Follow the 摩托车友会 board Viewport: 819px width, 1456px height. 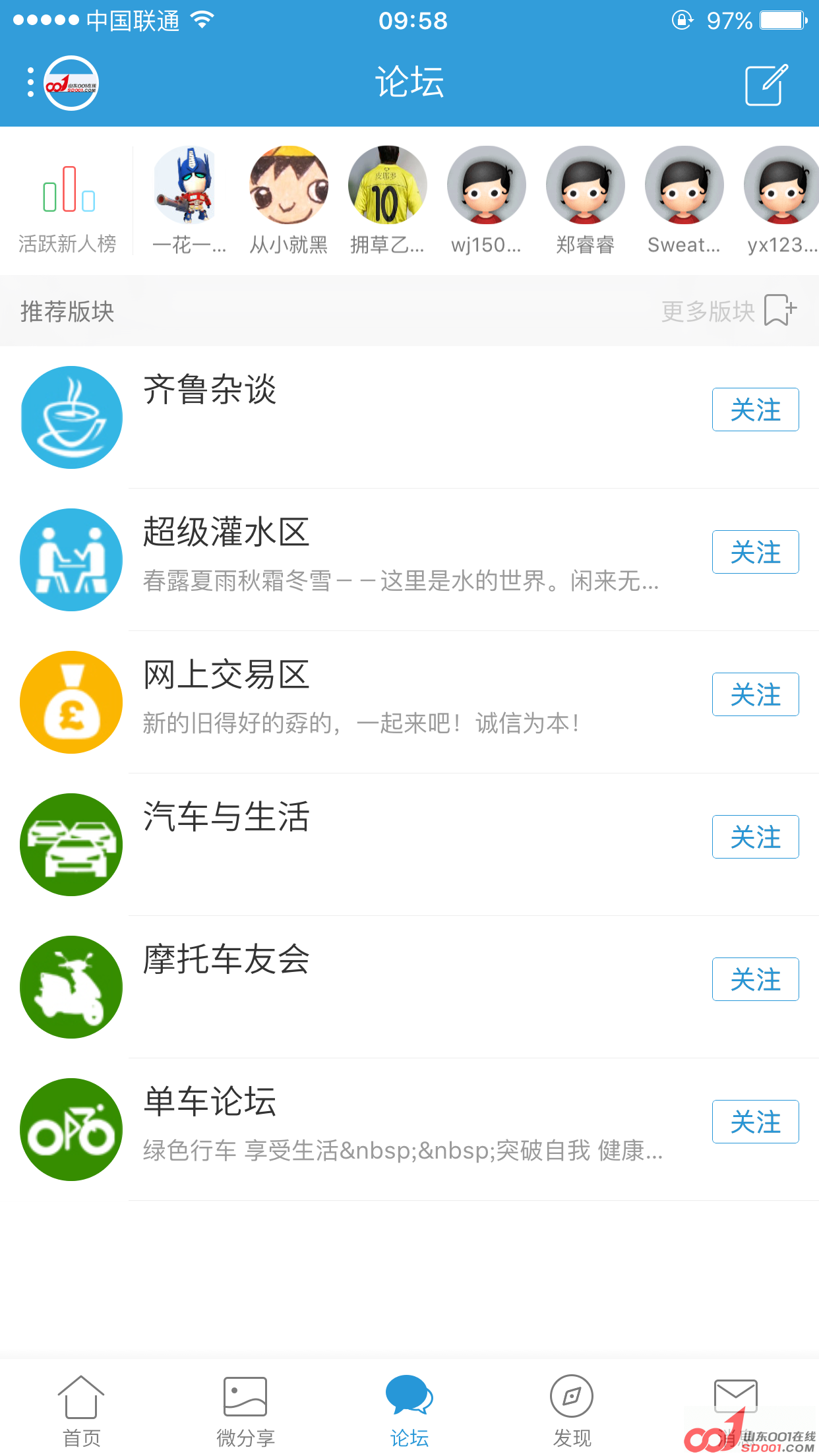[x=755, y=979]
